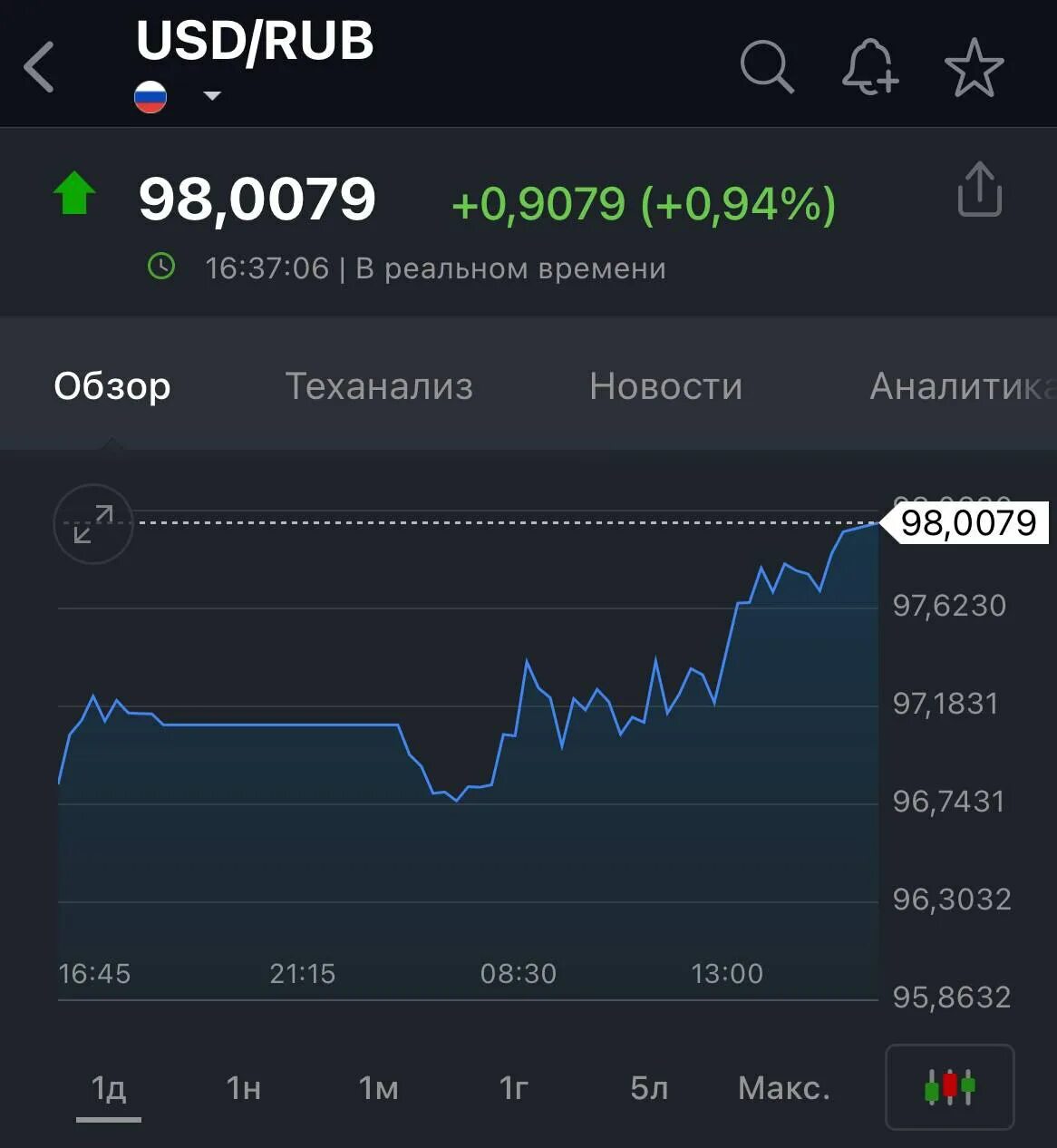1057x1148 pixels.
Task: Create a price alert with the bell
Action: pyautogui.click(x=869, y=67)
